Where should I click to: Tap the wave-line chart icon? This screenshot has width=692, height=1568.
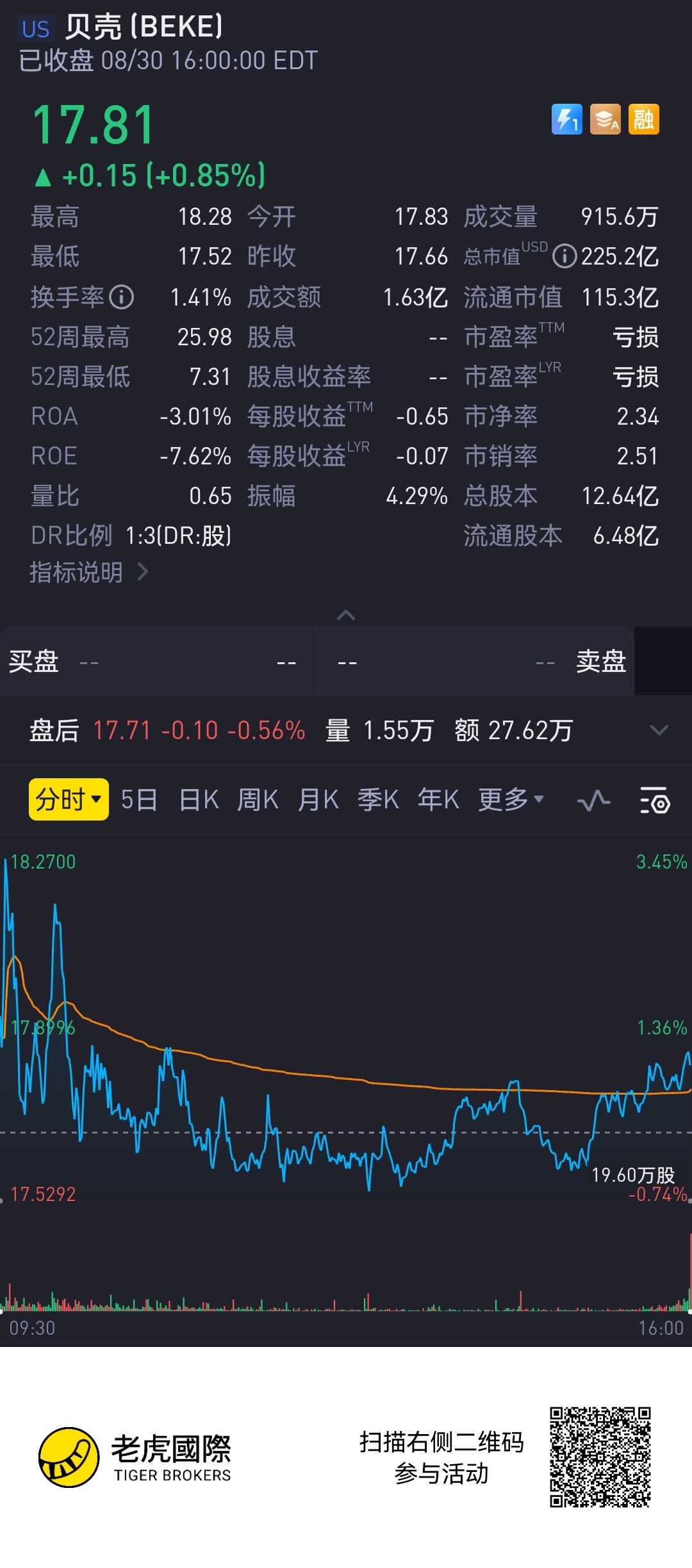pyautogui.click(x=593, y=801)
